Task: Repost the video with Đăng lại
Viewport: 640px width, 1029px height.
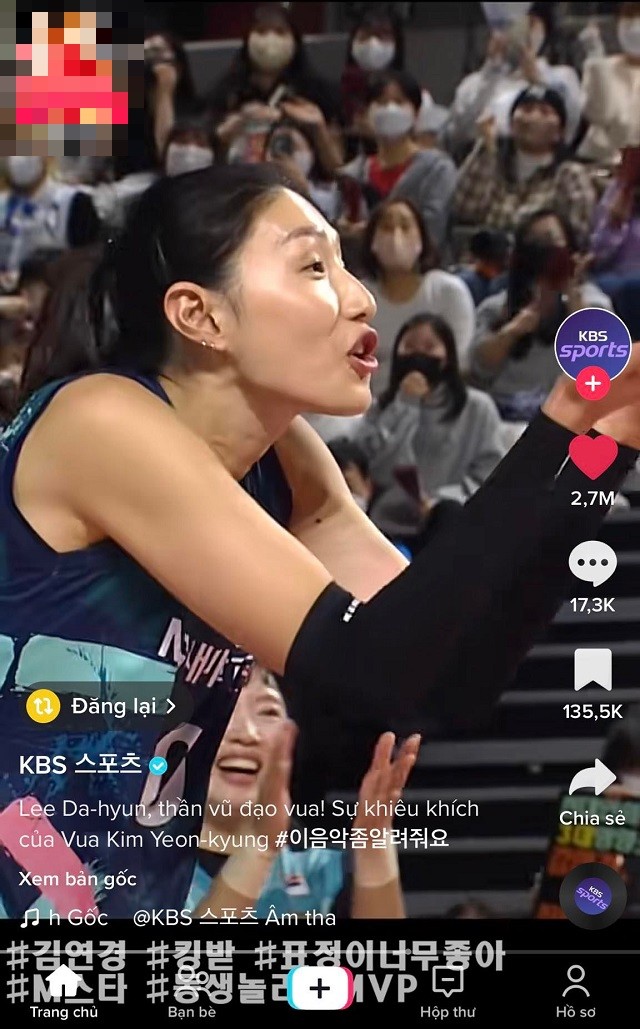Action: click(102, 706)
